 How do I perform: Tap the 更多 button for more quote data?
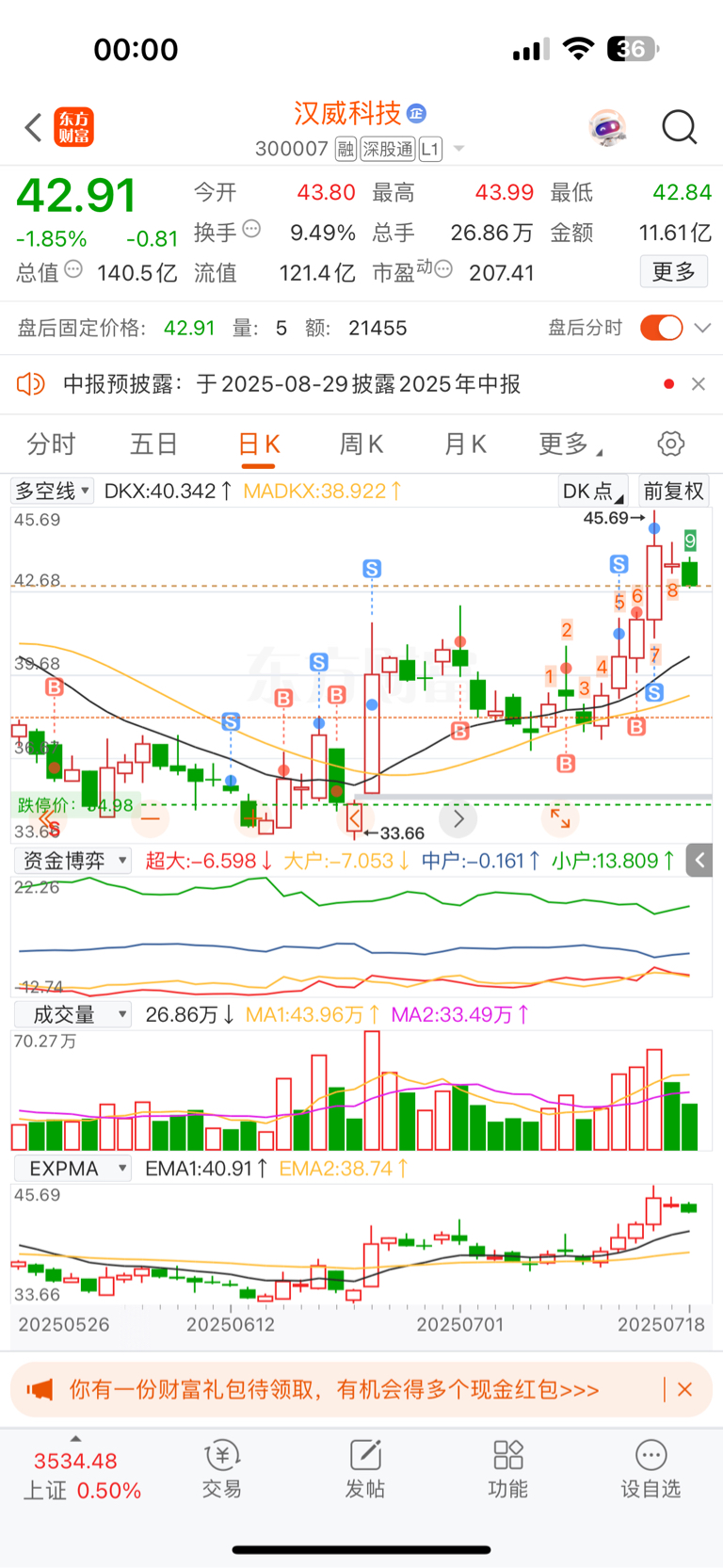pos(674,272)
